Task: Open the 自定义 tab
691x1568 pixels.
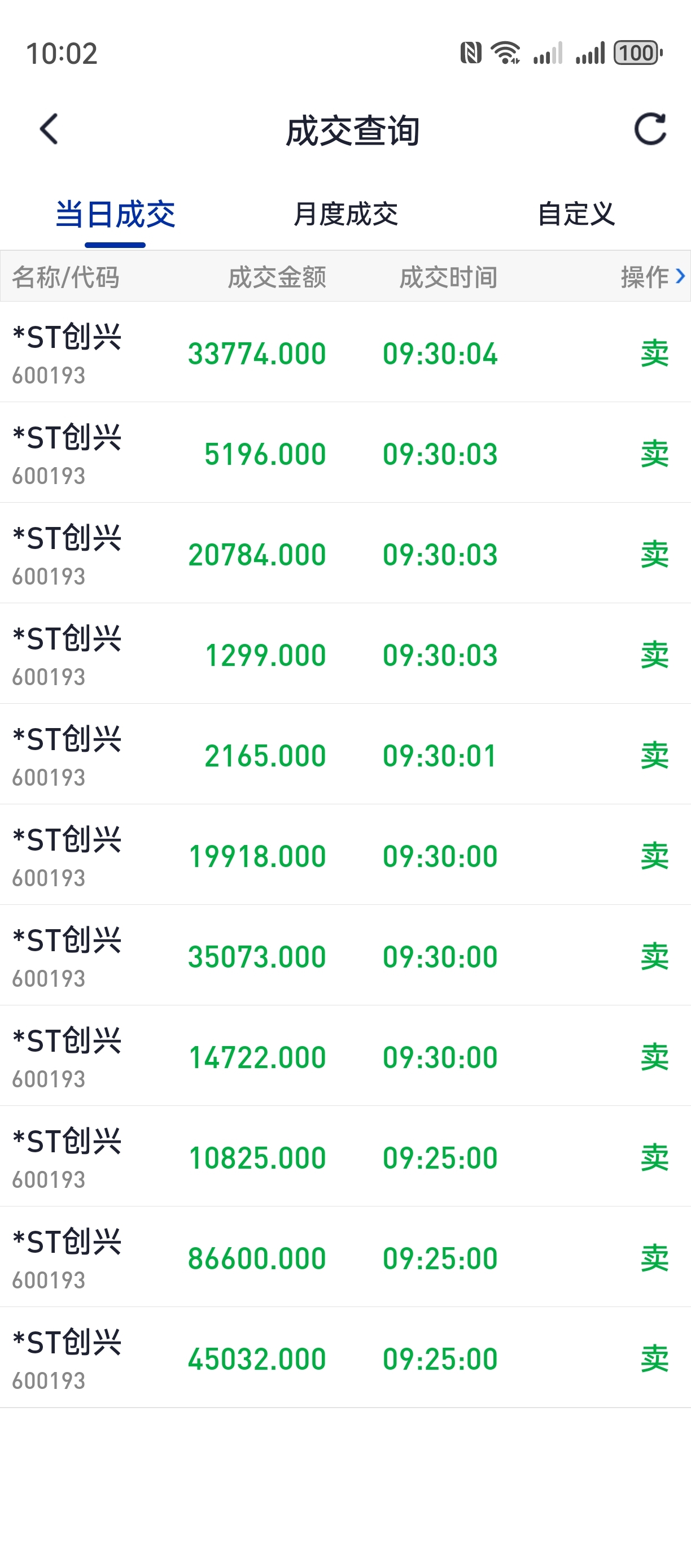Action: pos(576,214)
